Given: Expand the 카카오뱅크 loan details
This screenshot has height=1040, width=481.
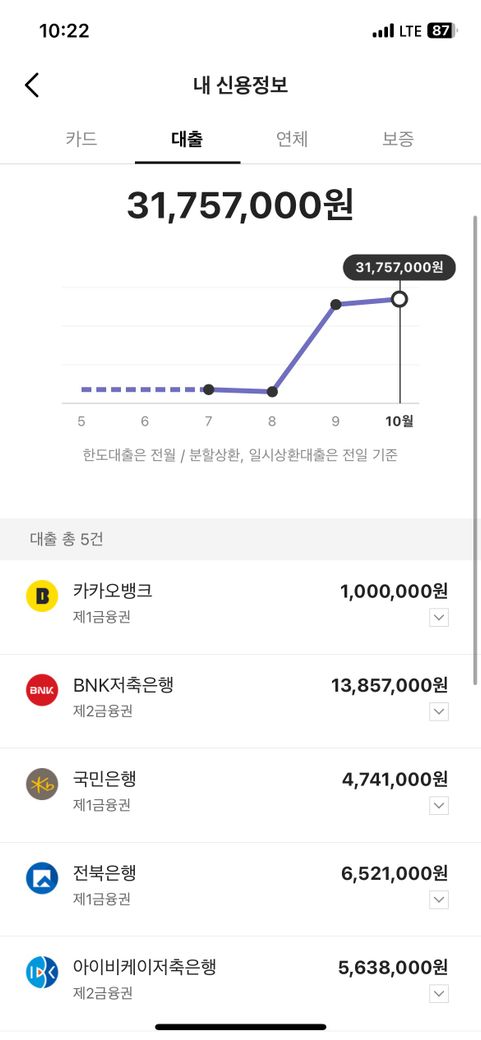Looking at the screenshot, I should click(439, 618).
